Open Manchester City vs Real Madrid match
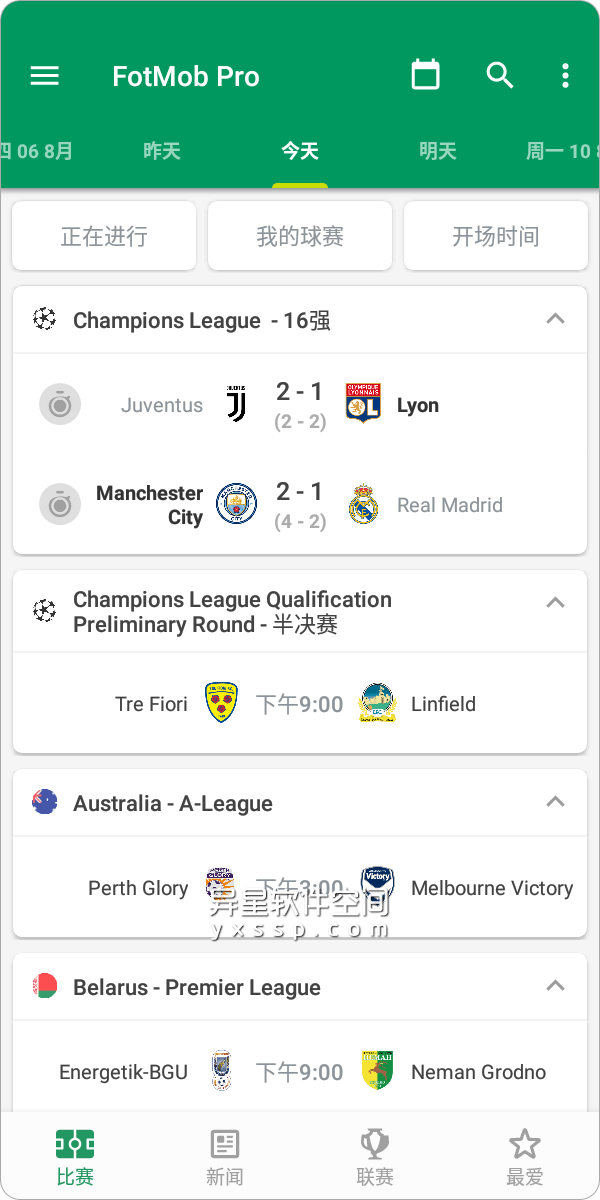 [x=300, y=505]
